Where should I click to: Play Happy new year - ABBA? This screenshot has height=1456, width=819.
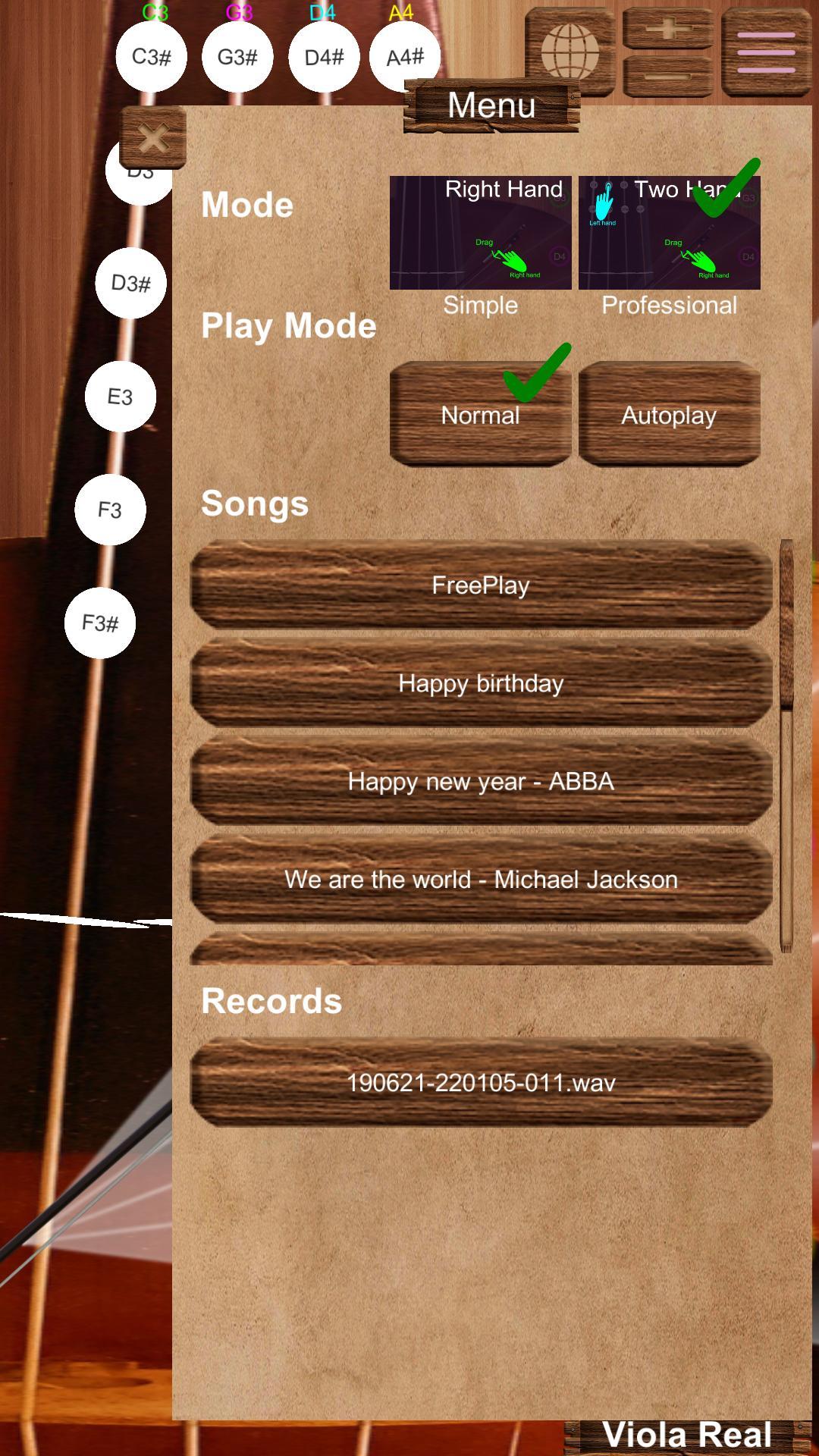tap(481, 781)
